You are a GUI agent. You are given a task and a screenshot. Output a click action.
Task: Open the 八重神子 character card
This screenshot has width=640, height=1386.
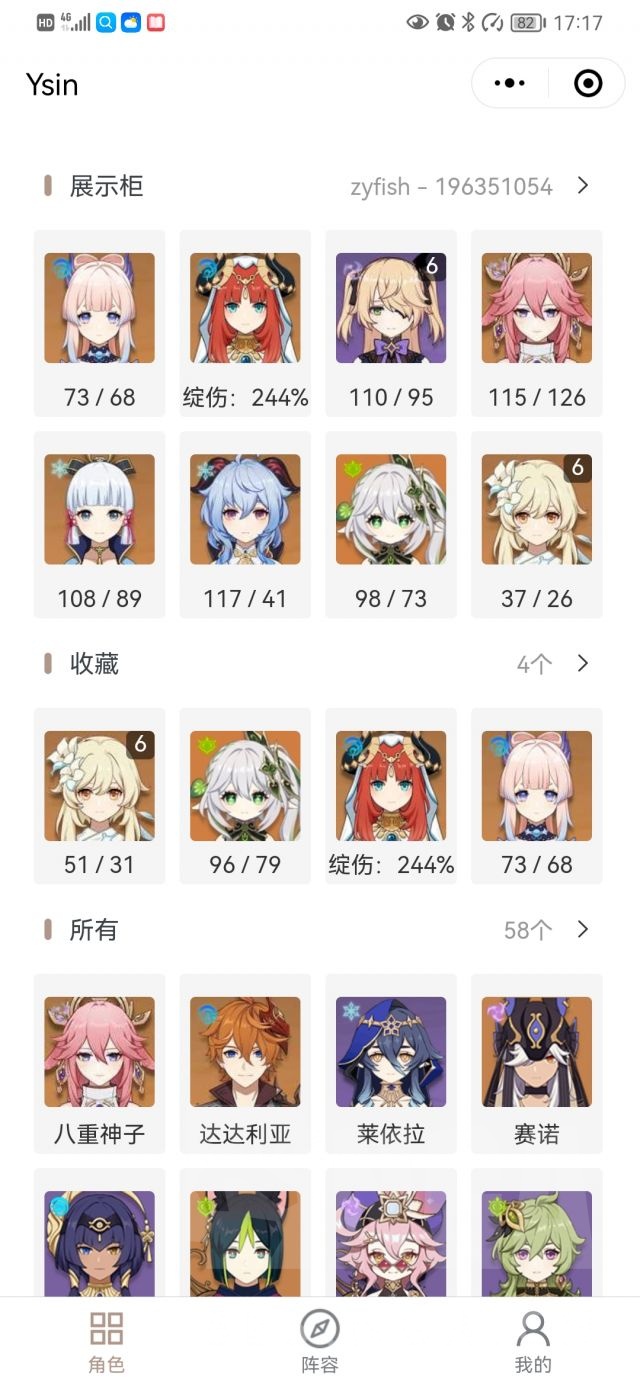[x=99, y=1063]
